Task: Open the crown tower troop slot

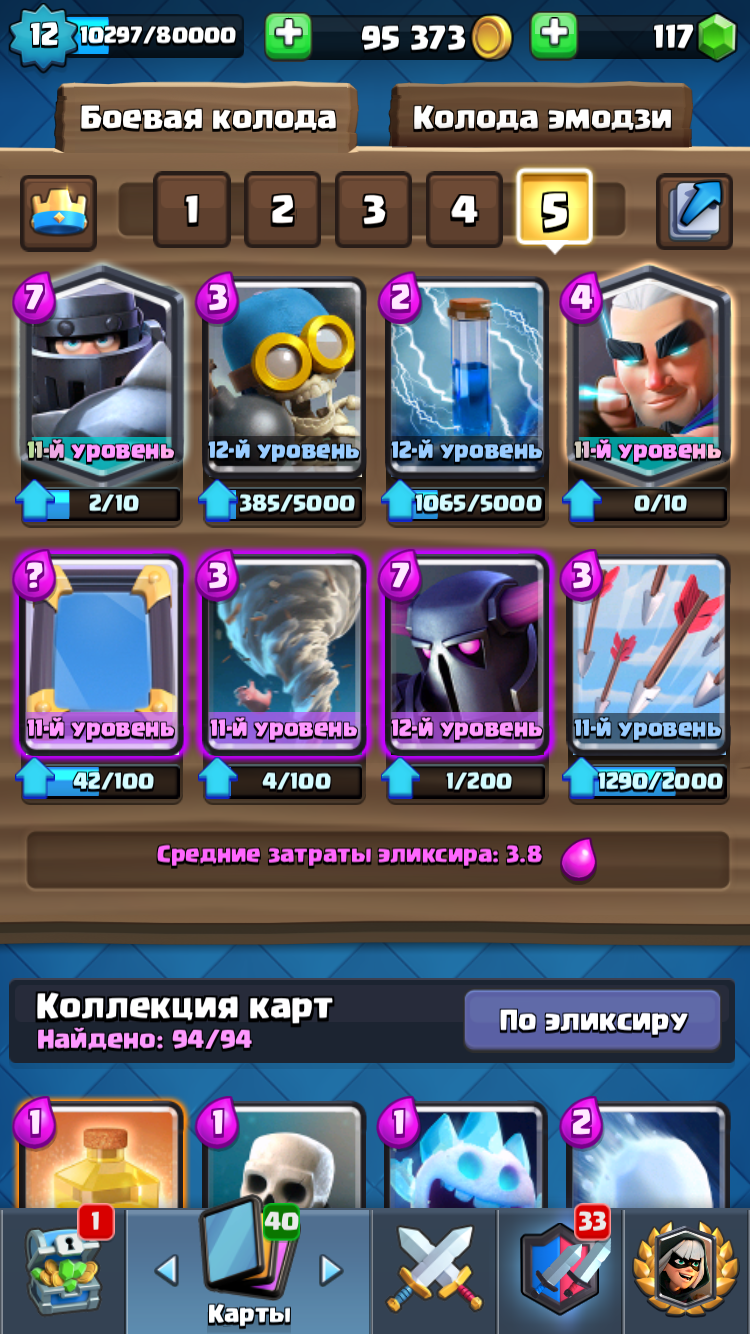Action: pyautogui.click(x=59, y=212)
